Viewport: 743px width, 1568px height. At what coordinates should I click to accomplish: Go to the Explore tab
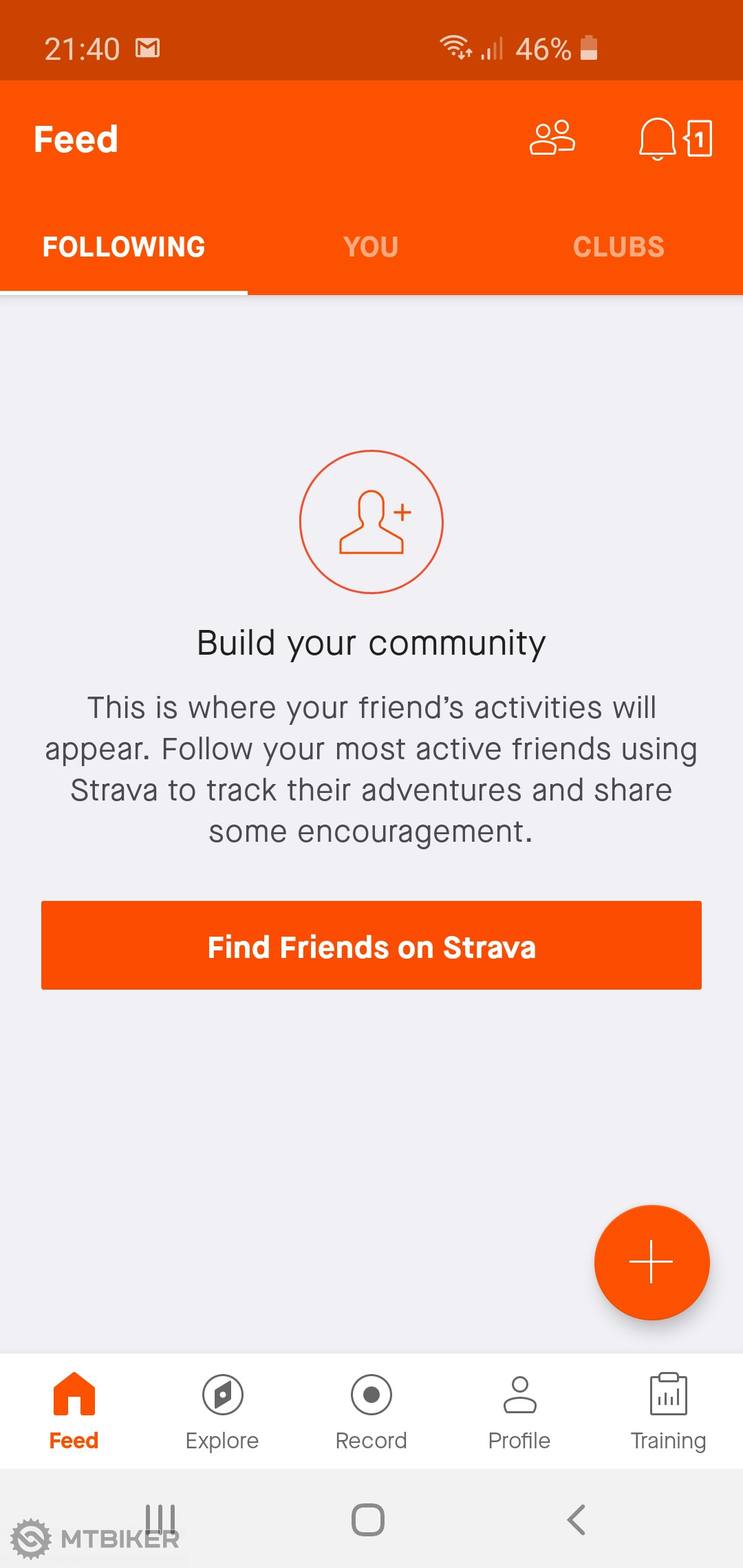[222, 1411]
